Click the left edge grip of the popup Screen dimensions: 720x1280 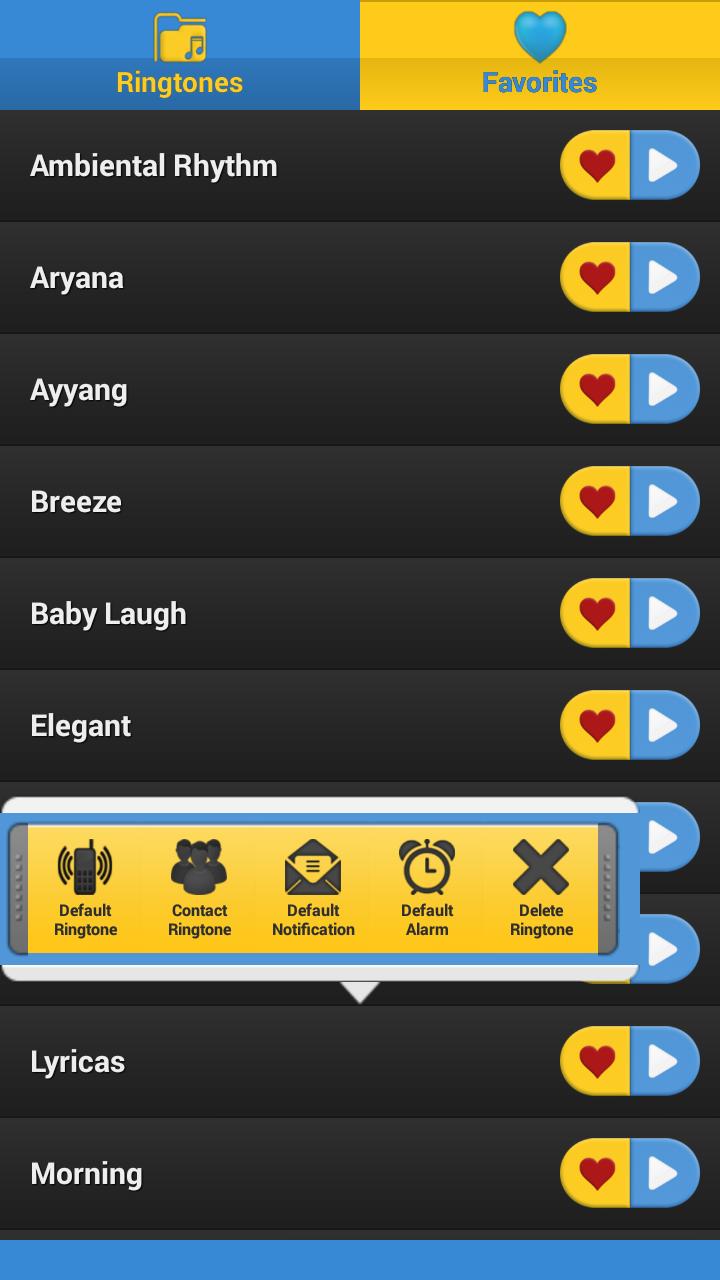(18, 888)
